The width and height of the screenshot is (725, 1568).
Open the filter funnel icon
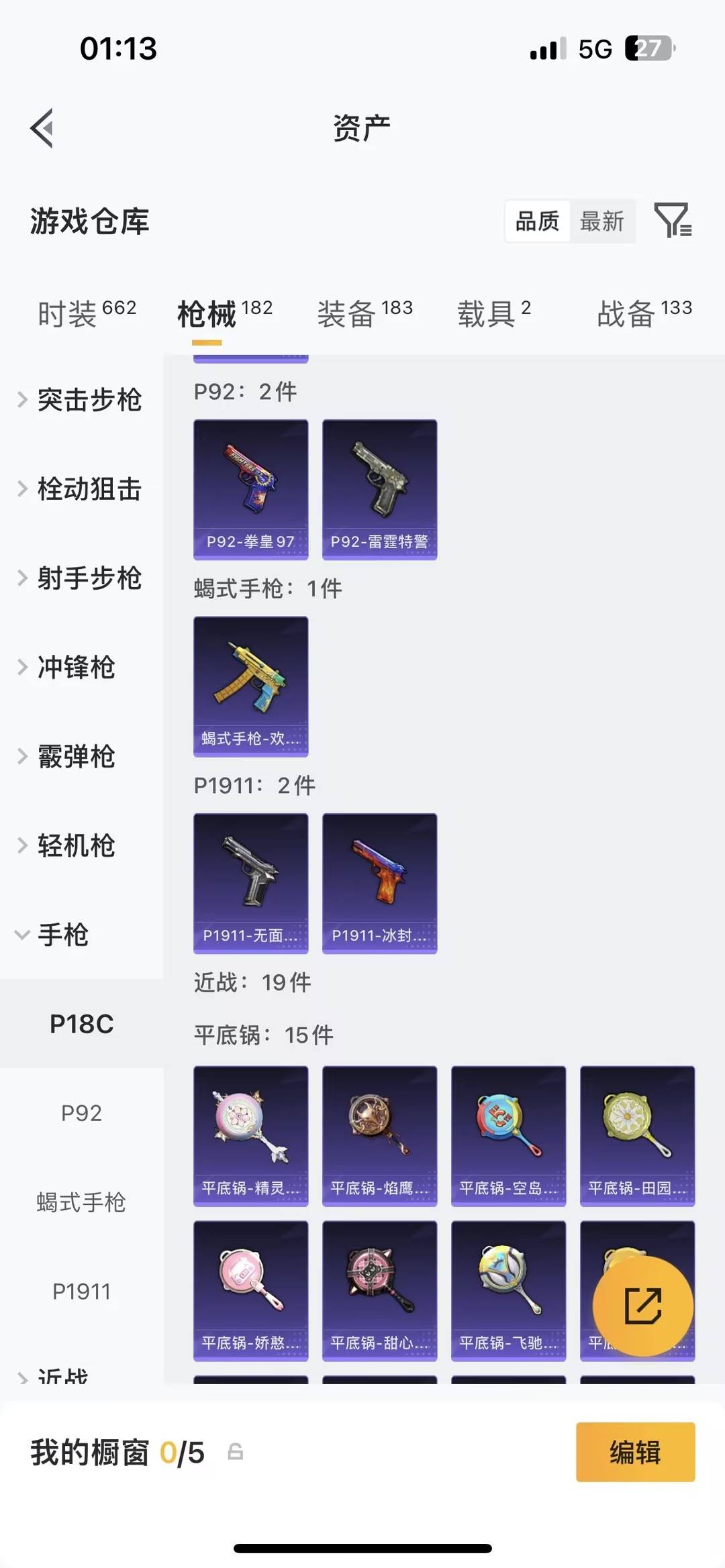(x=673, y=221)
